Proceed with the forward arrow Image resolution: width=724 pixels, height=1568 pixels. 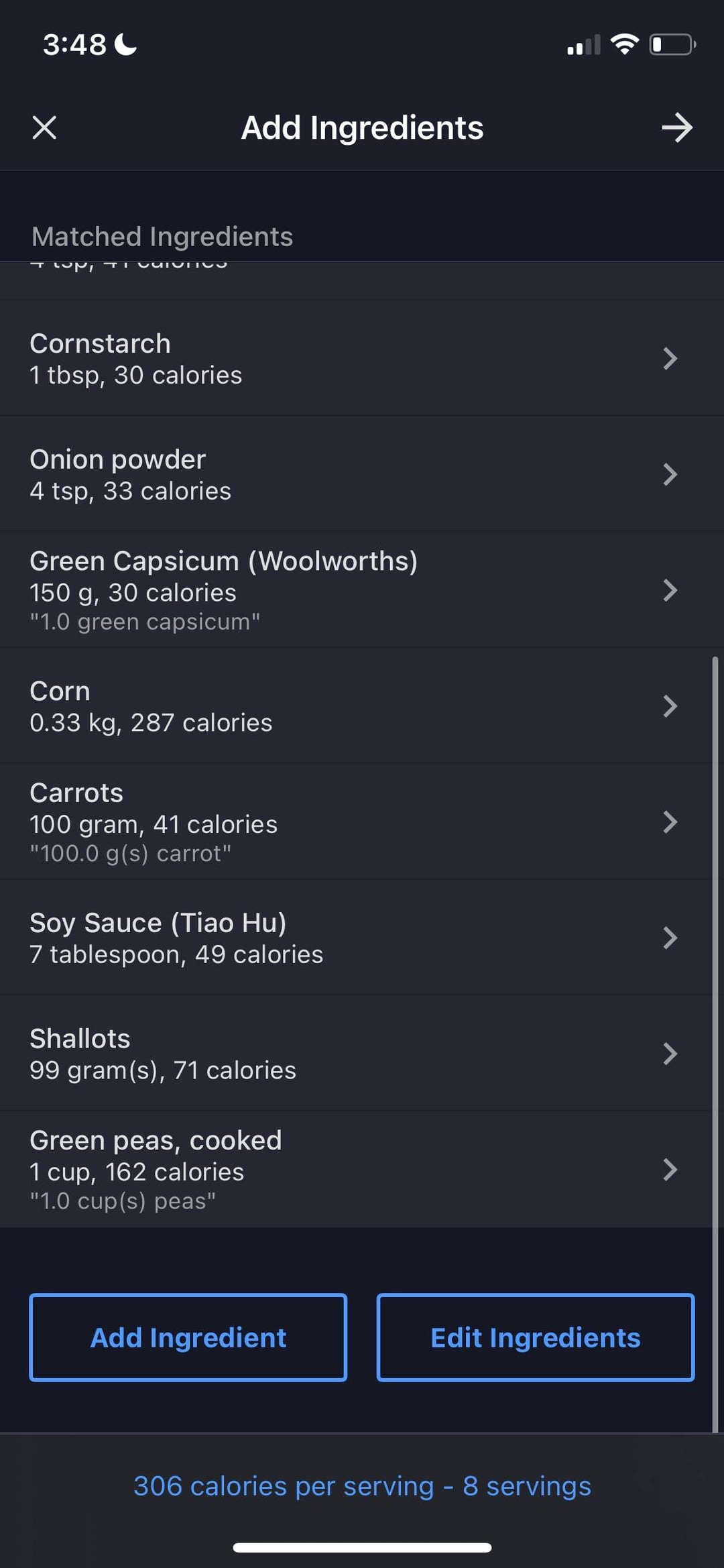677,127
